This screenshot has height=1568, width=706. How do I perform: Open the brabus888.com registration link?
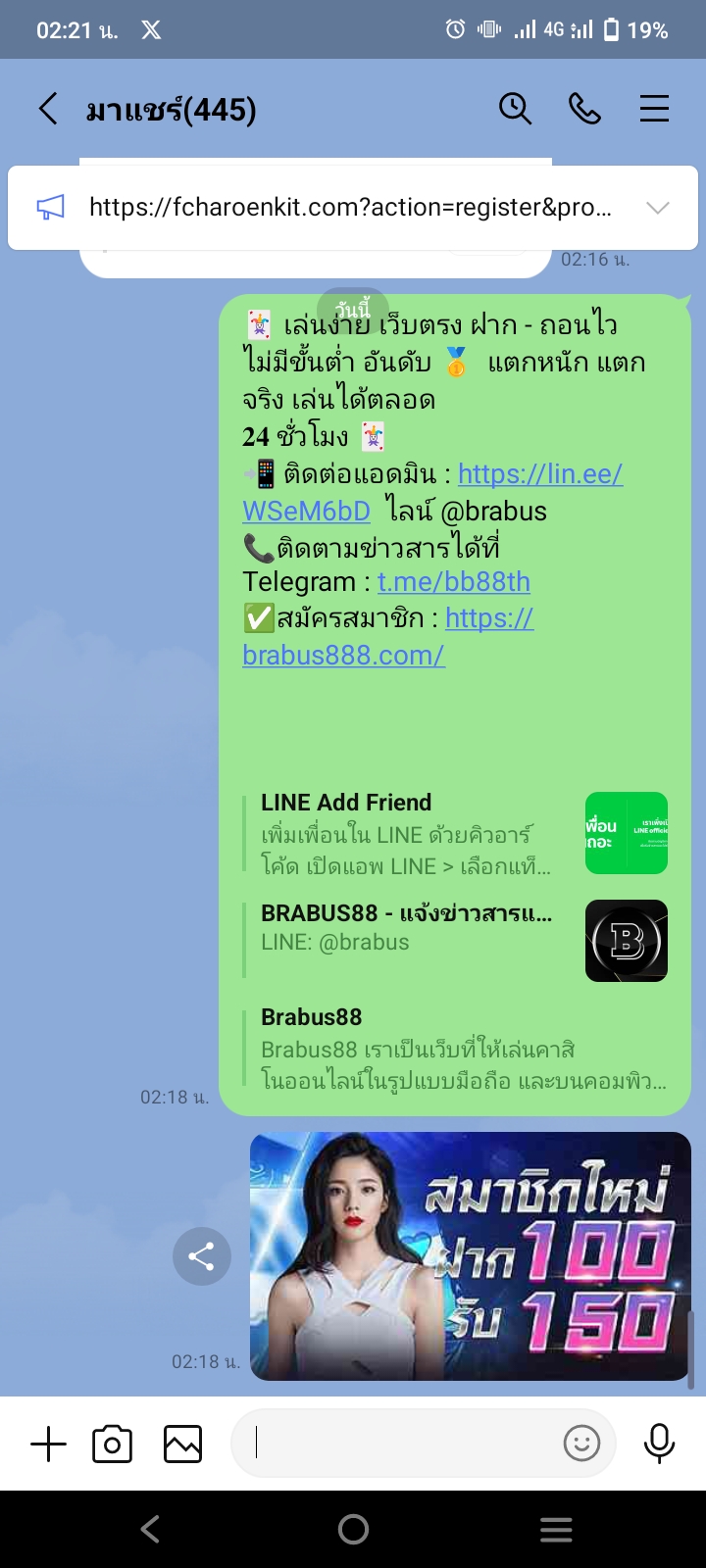coord(343,656)
